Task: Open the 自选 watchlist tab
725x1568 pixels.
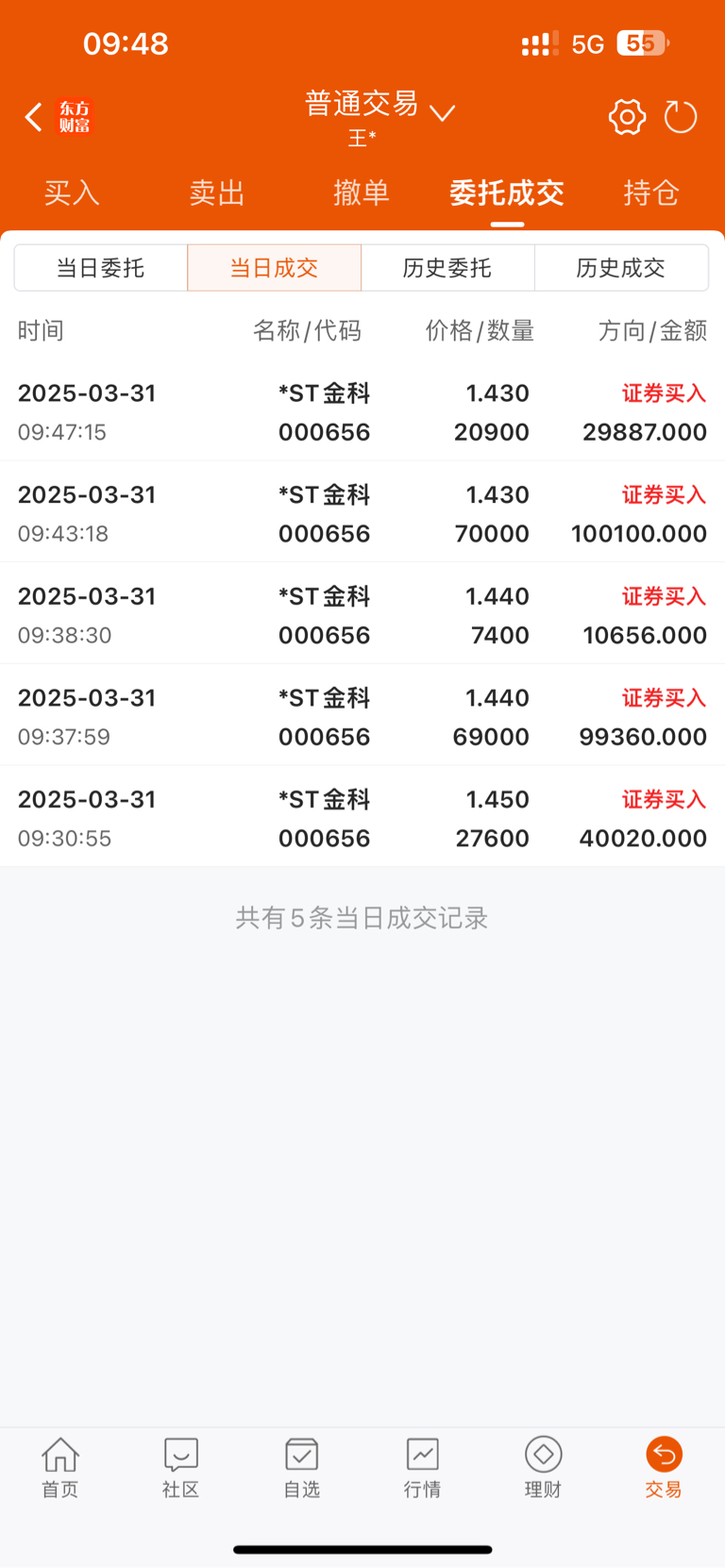Action: coord(302,1467)
